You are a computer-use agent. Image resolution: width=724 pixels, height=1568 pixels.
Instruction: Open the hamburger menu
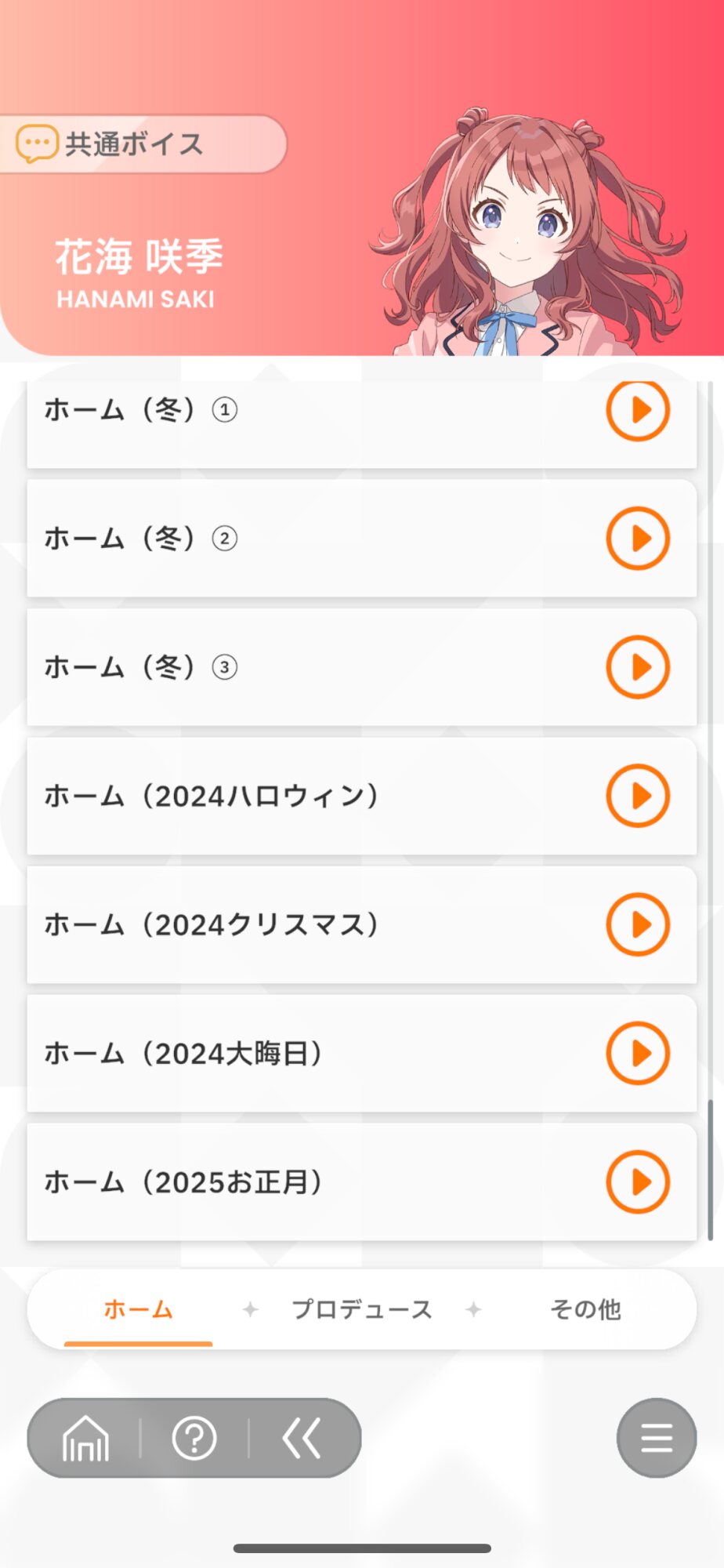pyautogui.click(x=656, y=1438)
